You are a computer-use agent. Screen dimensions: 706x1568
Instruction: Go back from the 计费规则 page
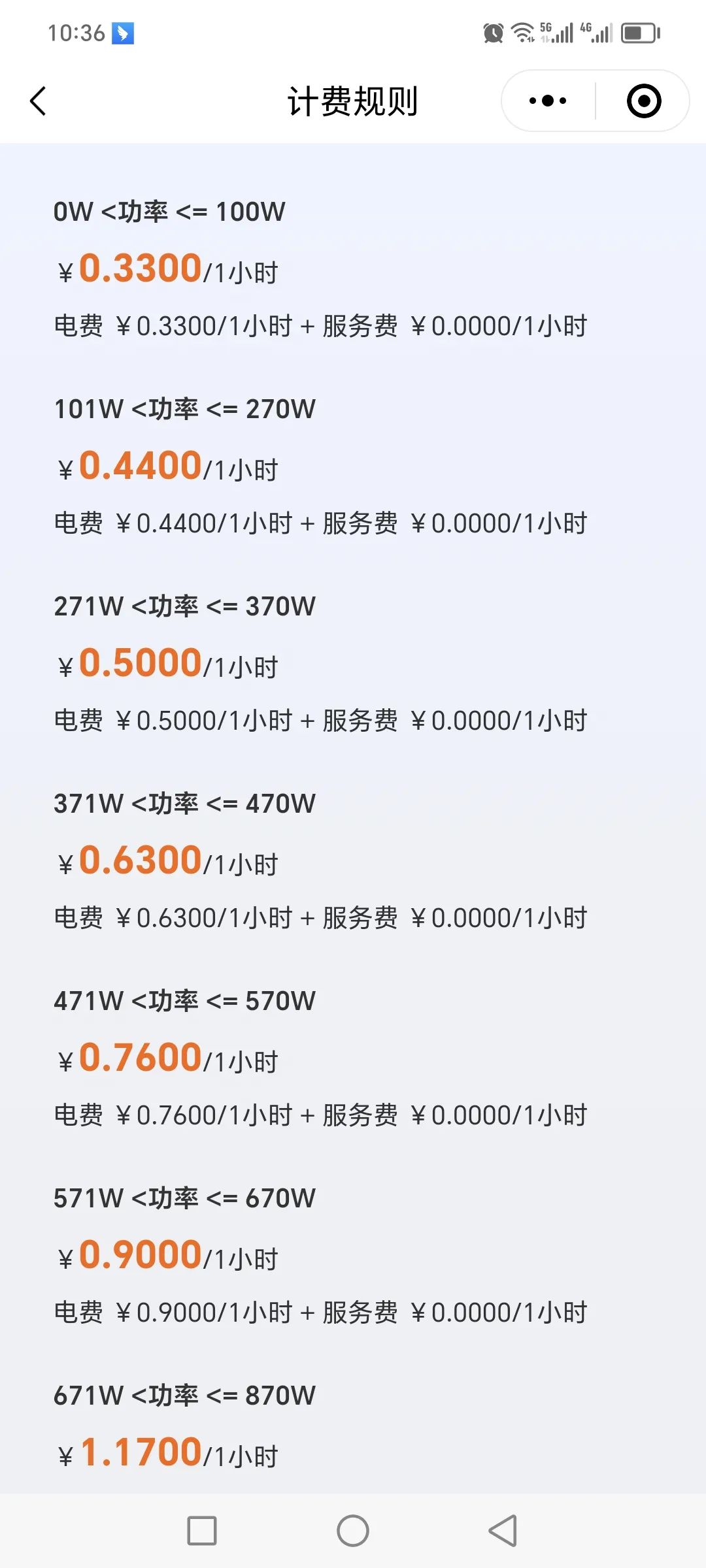coord(38,101)
